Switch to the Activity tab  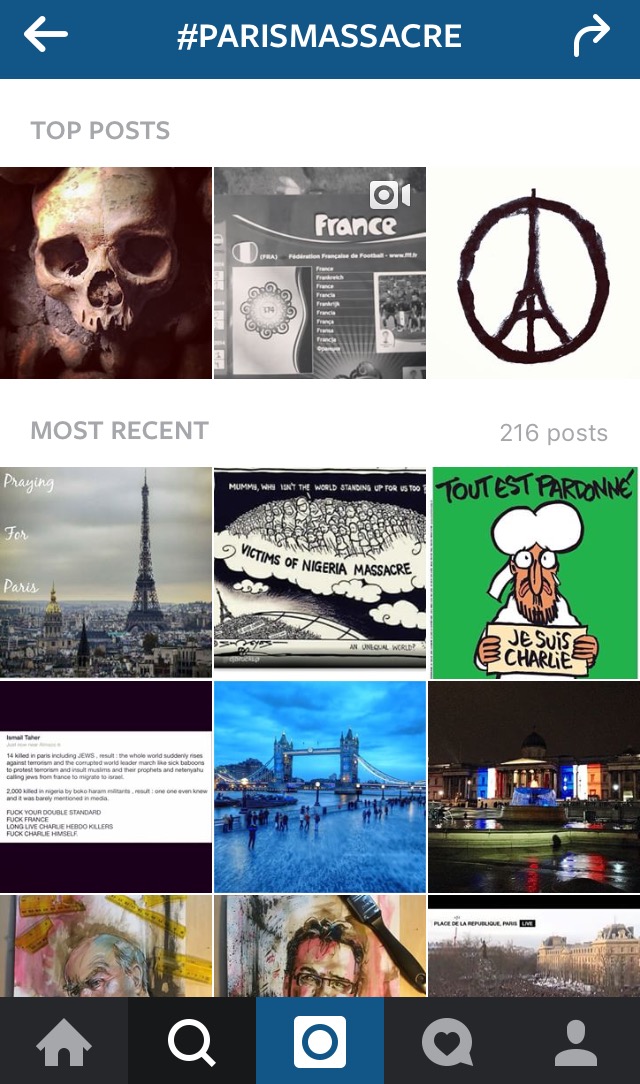447,1042
